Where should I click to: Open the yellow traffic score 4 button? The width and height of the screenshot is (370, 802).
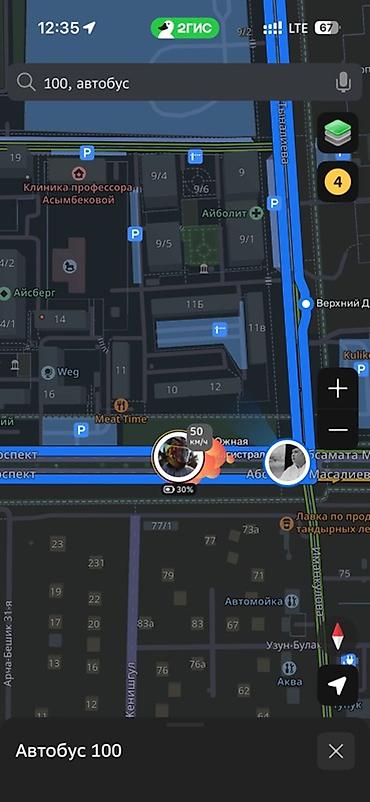[x=337, y=182]
